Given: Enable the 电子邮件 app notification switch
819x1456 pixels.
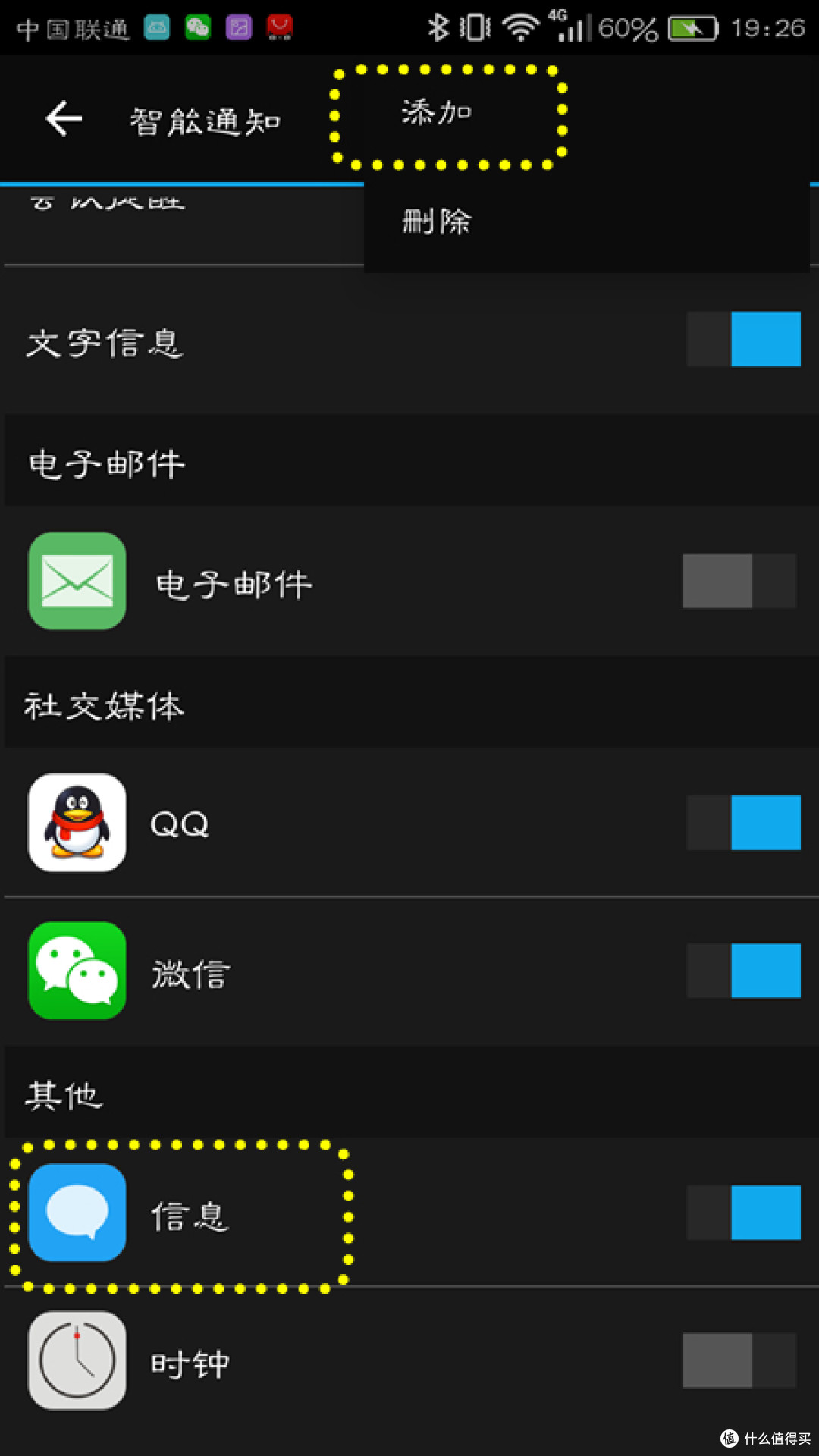Looking at the screenshot, I should click(739, 581).
